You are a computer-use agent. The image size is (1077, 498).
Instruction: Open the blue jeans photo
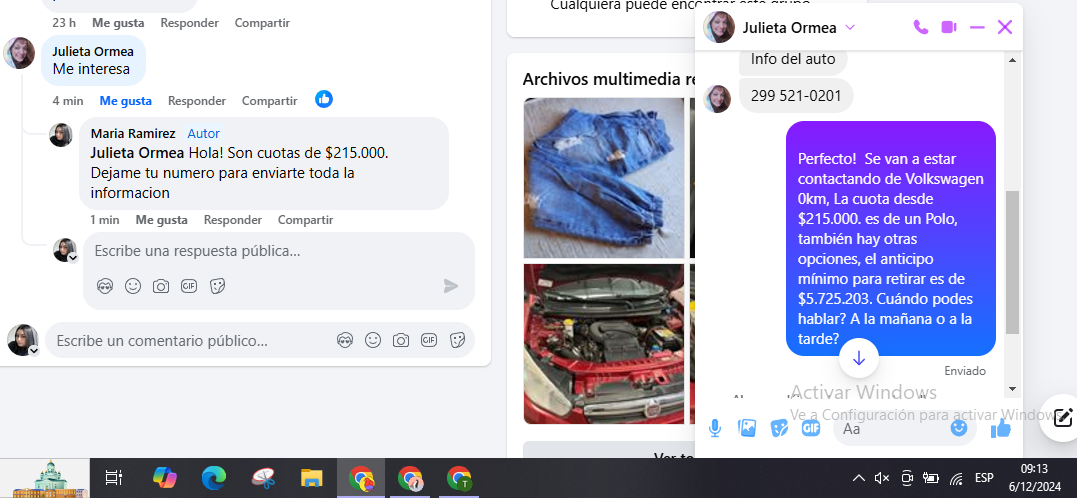tap(603, 177)
